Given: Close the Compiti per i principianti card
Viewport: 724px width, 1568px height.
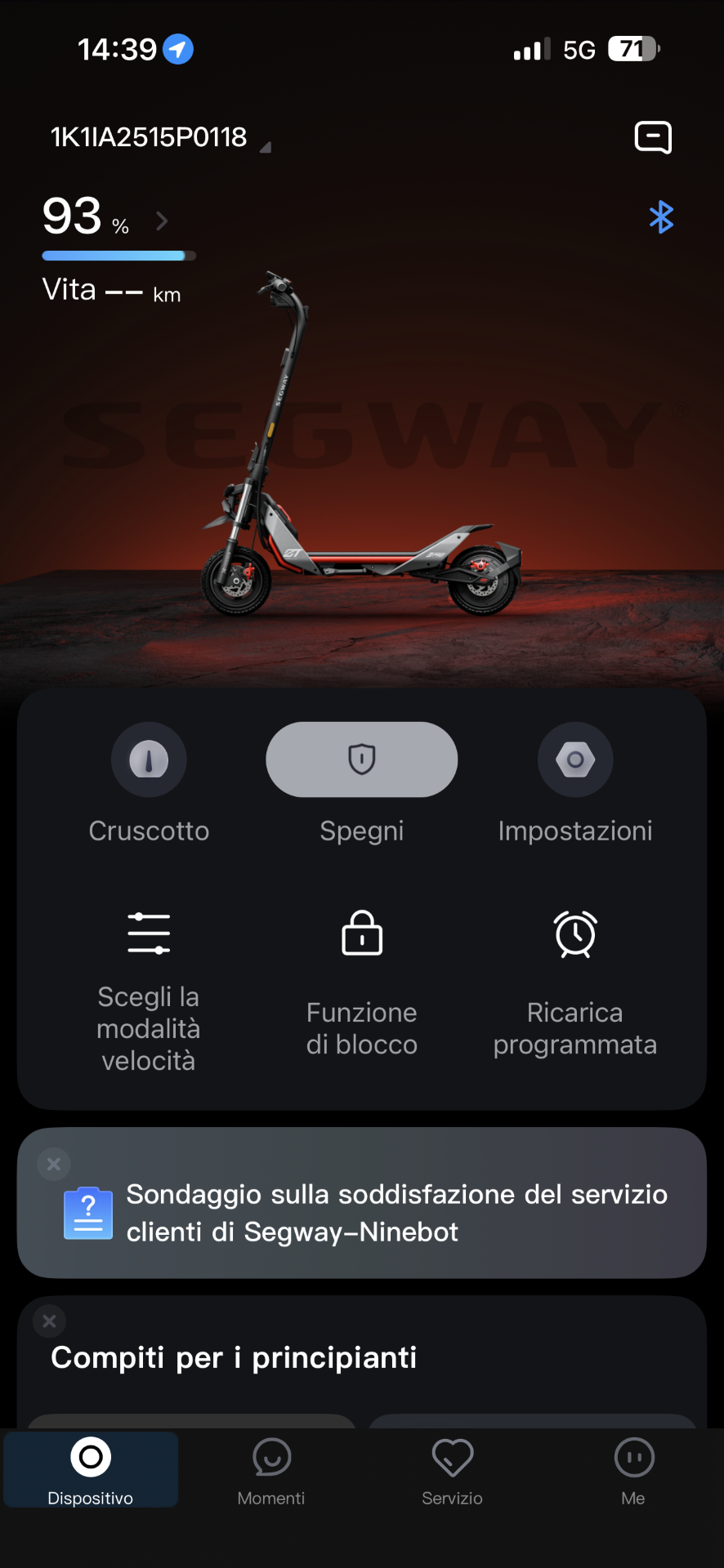Looking at the screenshot, I should pos(49,1321).
